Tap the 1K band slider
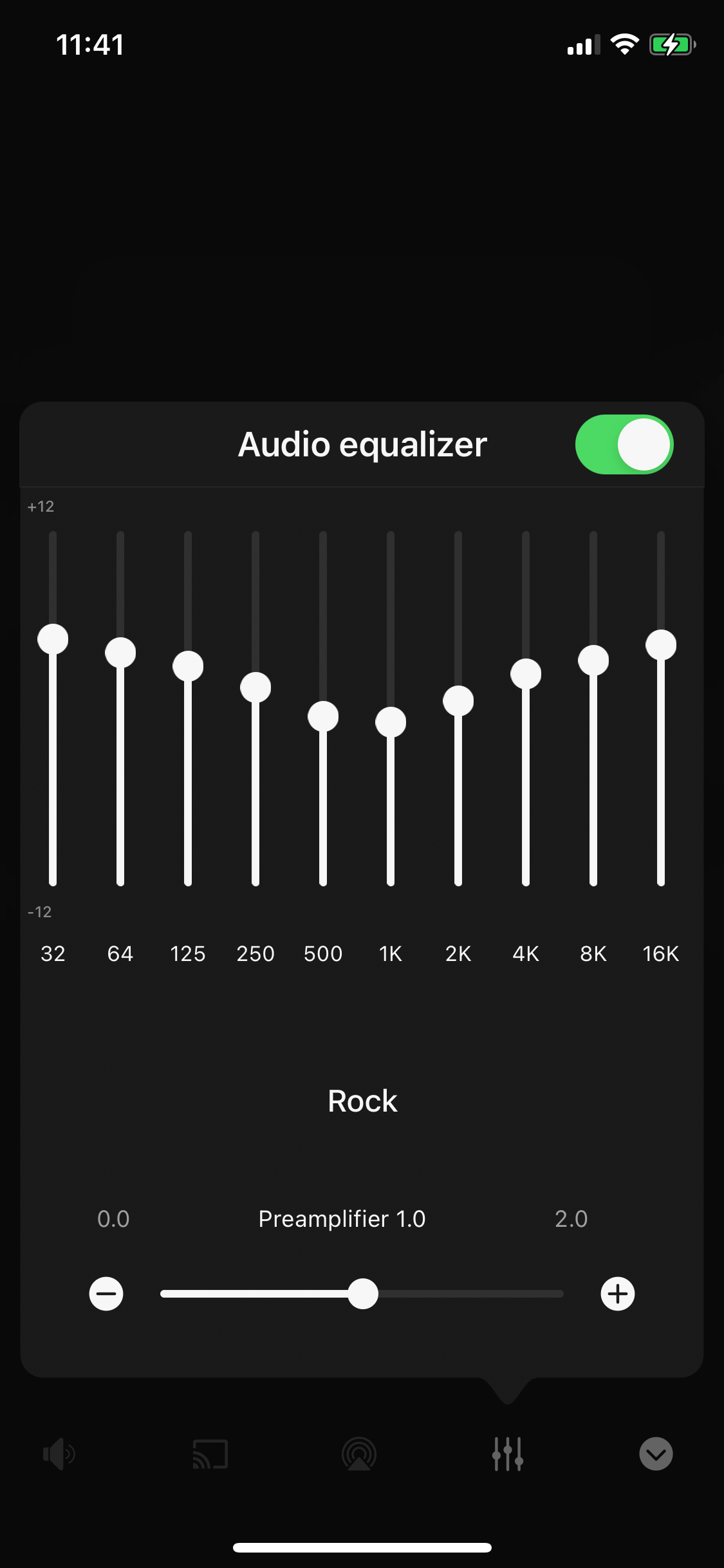The height and width of the screenshot is (1568, 724). (x=391, y=722)
